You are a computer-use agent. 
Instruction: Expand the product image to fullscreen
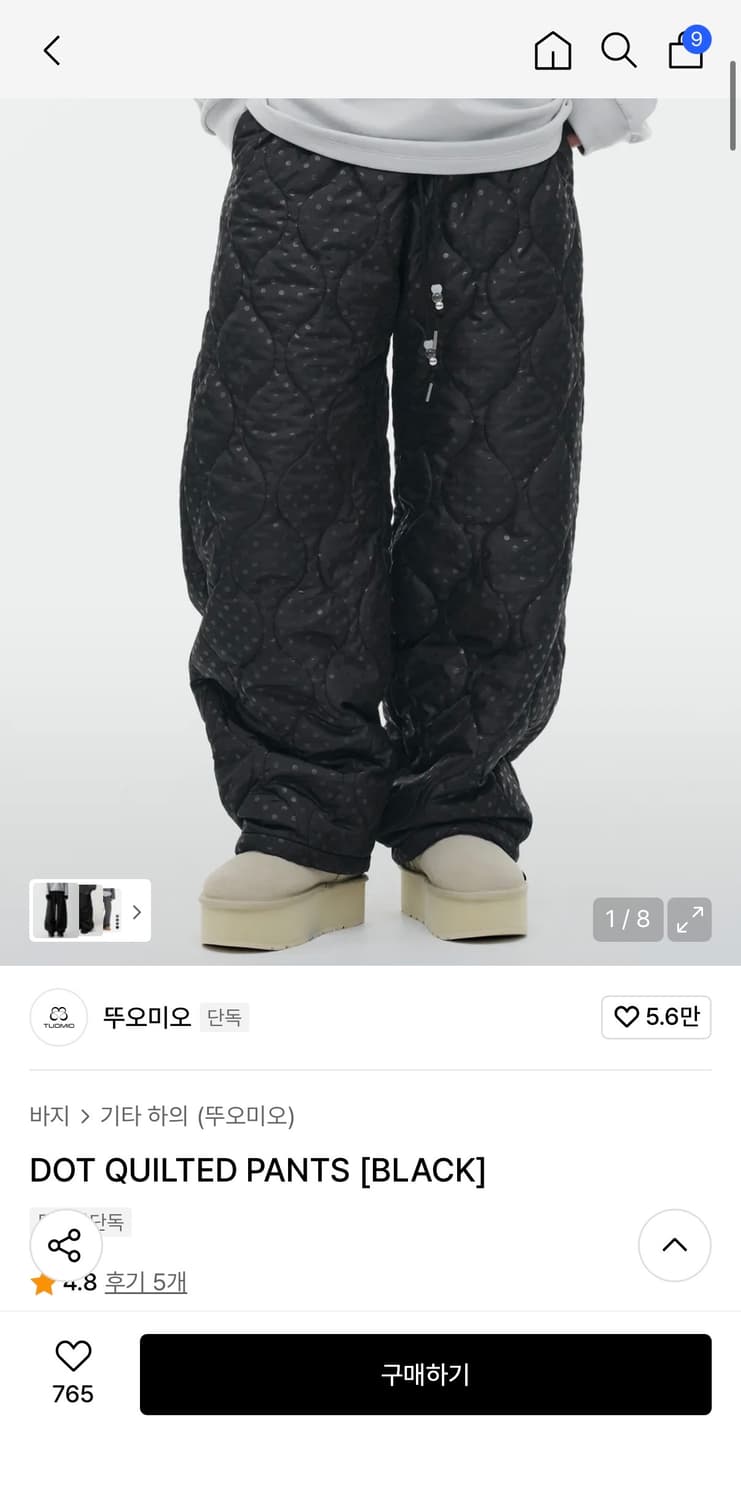689,919
